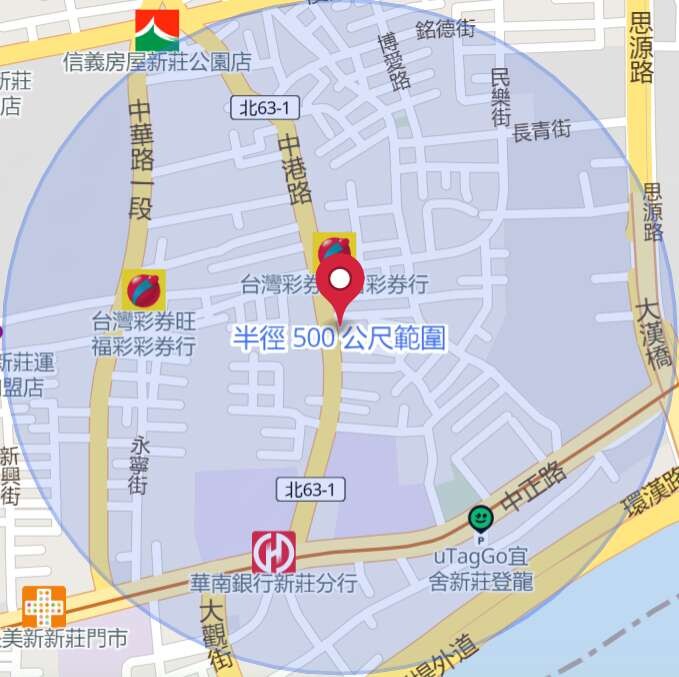Select 台灣彩券旺福彩券行 marker
679x677 pixels.
tap(143, 290)
